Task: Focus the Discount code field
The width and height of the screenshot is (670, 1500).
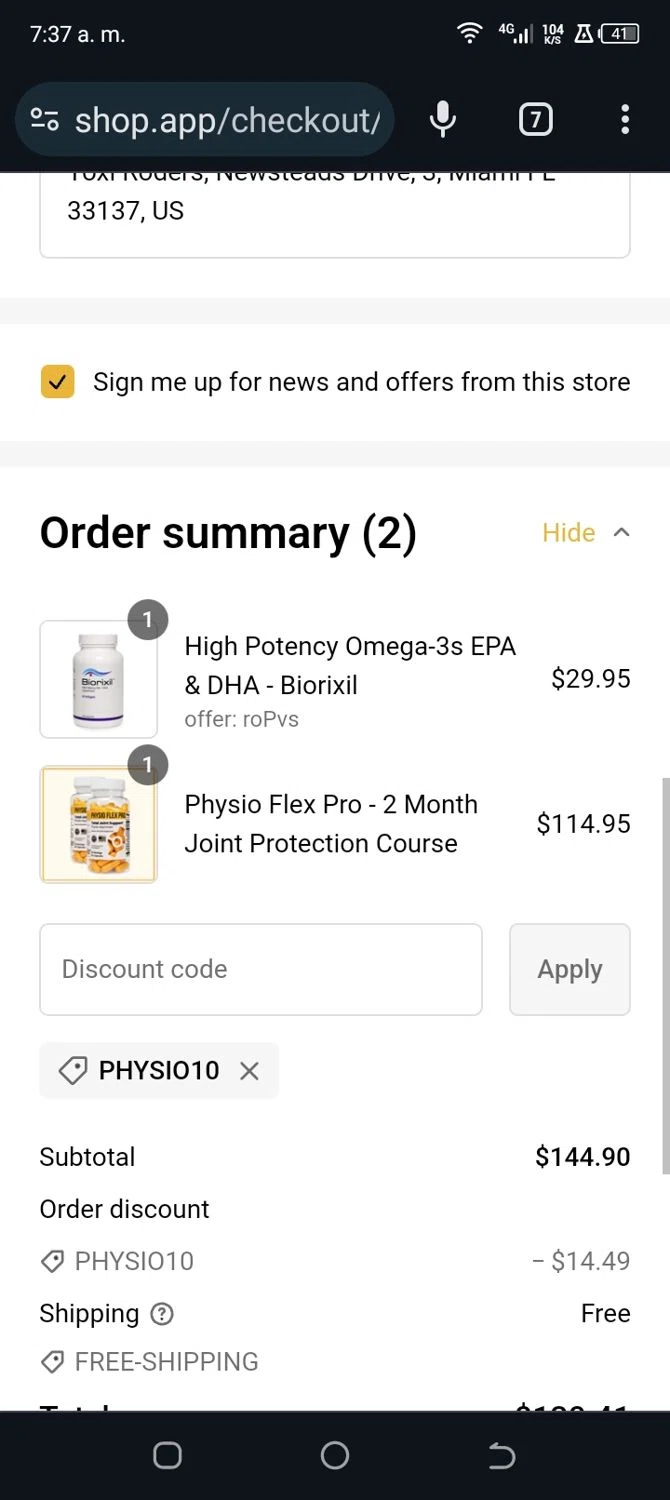Action: pos(260,969)
